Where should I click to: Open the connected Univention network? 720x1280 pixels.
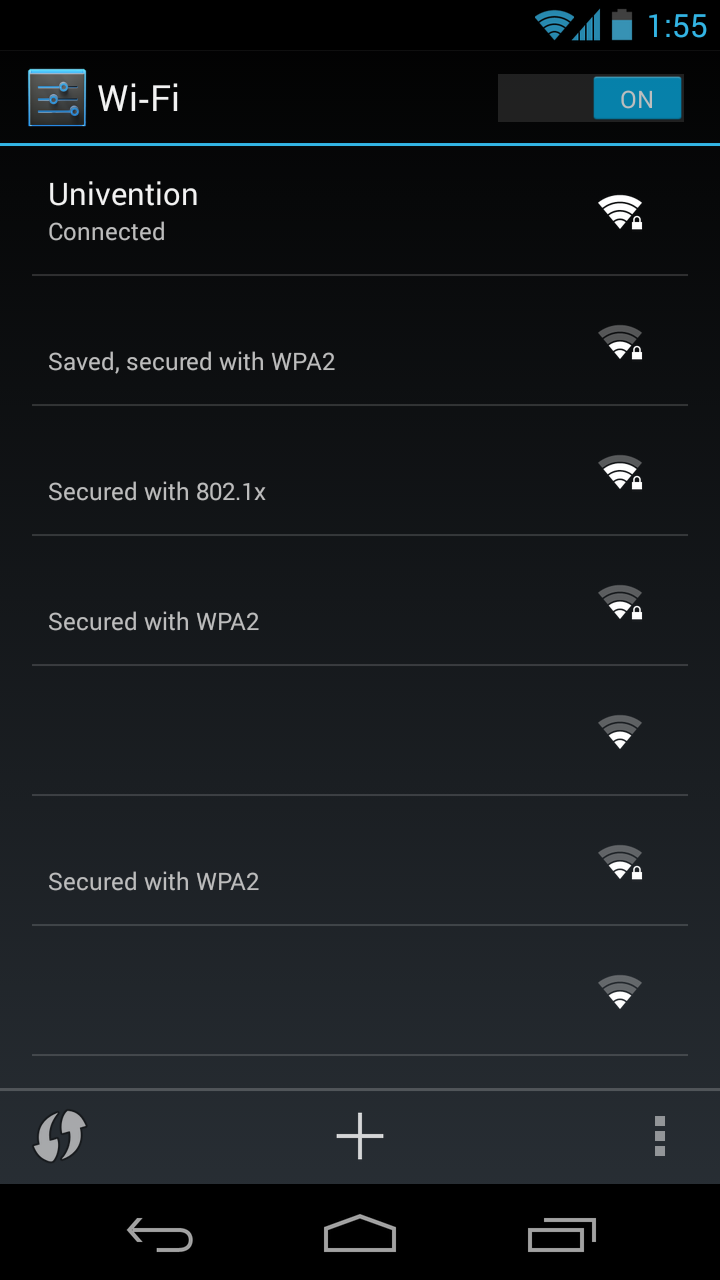(360, 211)
